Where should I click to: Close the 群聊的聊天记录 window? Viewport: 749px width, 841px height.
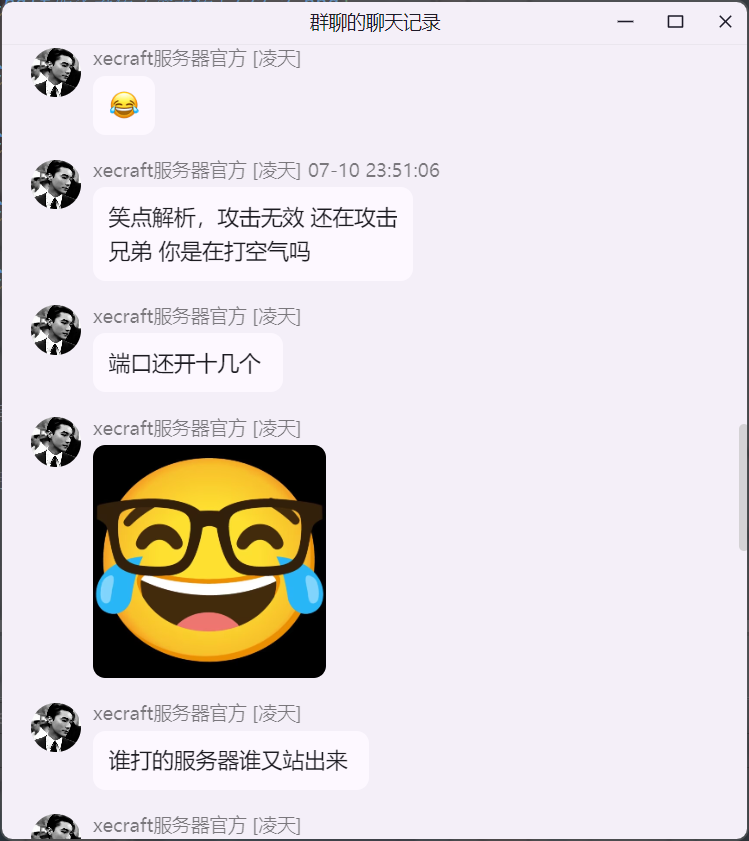pos(725,22)
